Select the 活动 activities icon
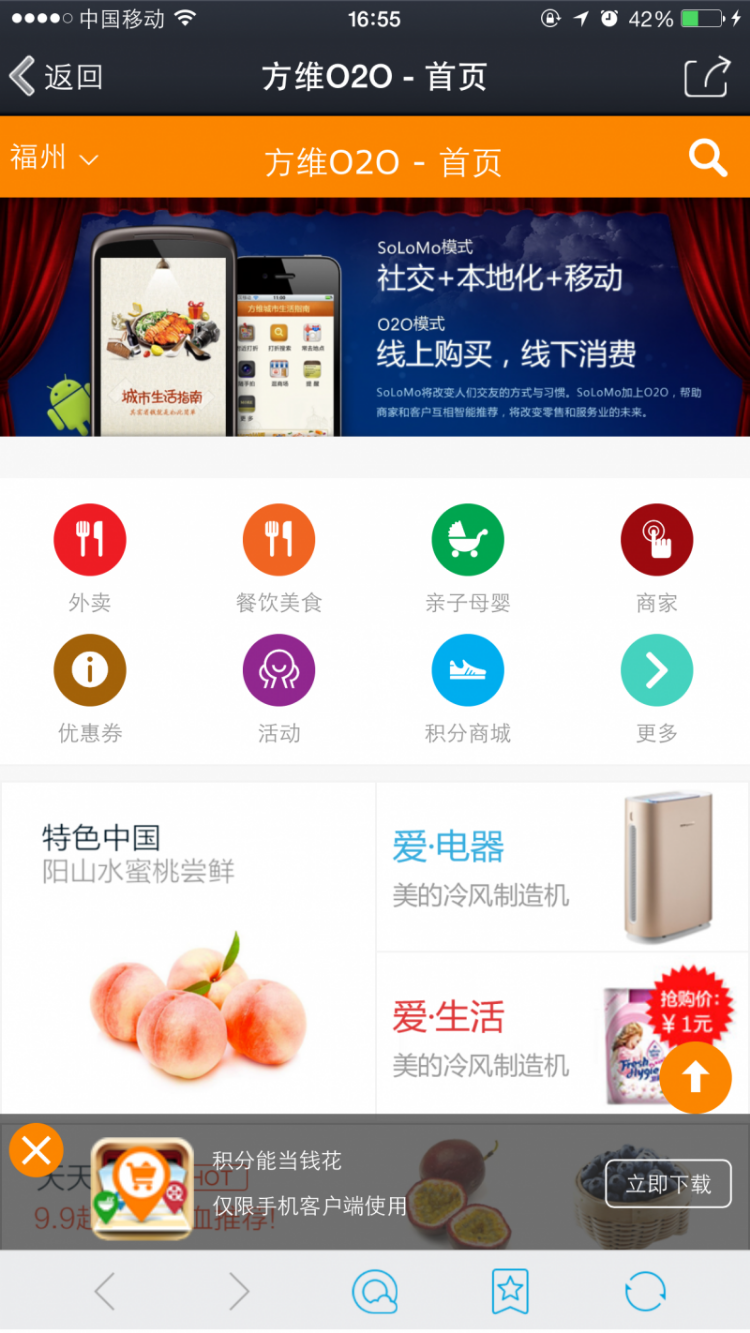The height and width of the screenshot is (1333, 750). tap(279, 670)
